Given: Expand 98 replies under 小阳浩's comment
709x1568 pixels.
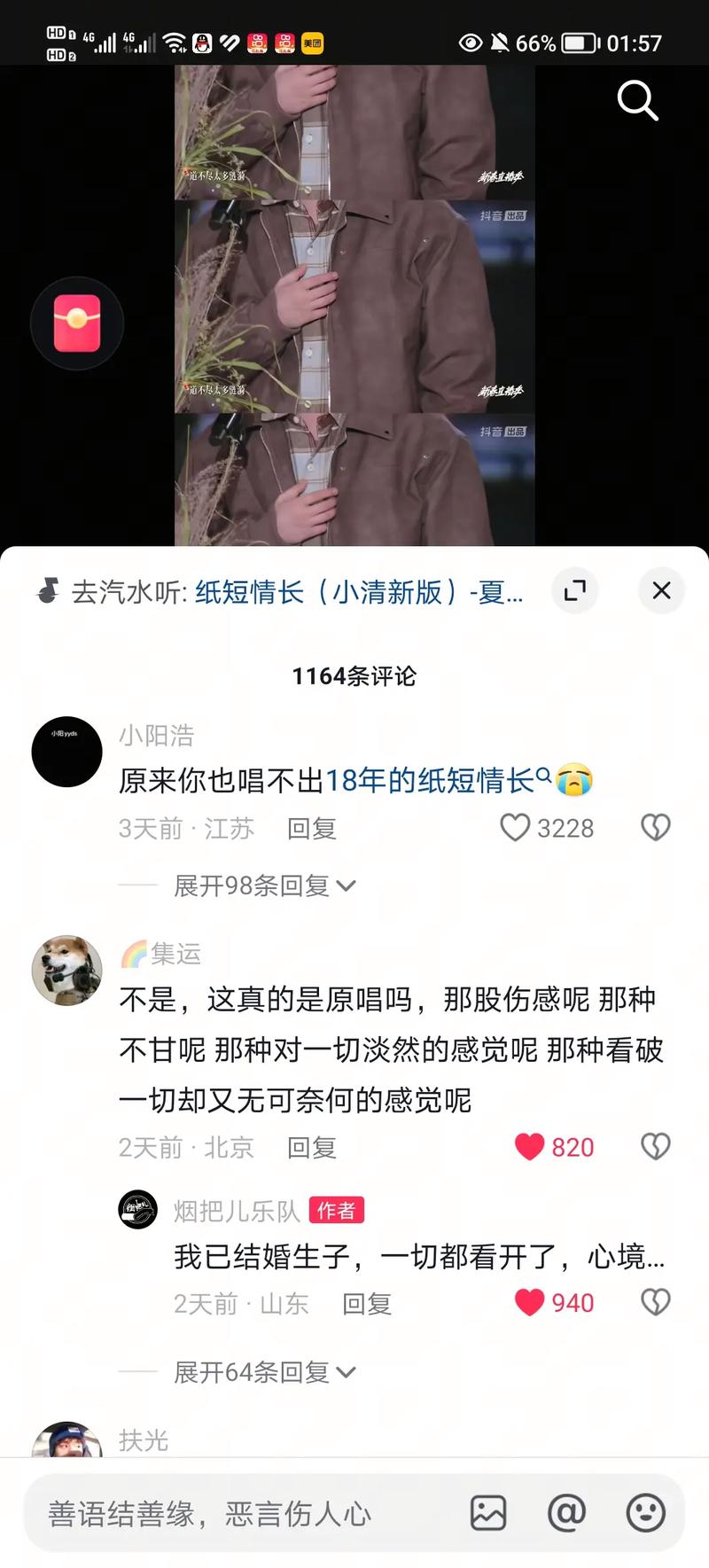Looking at the screenshot, I should [264, 885].
